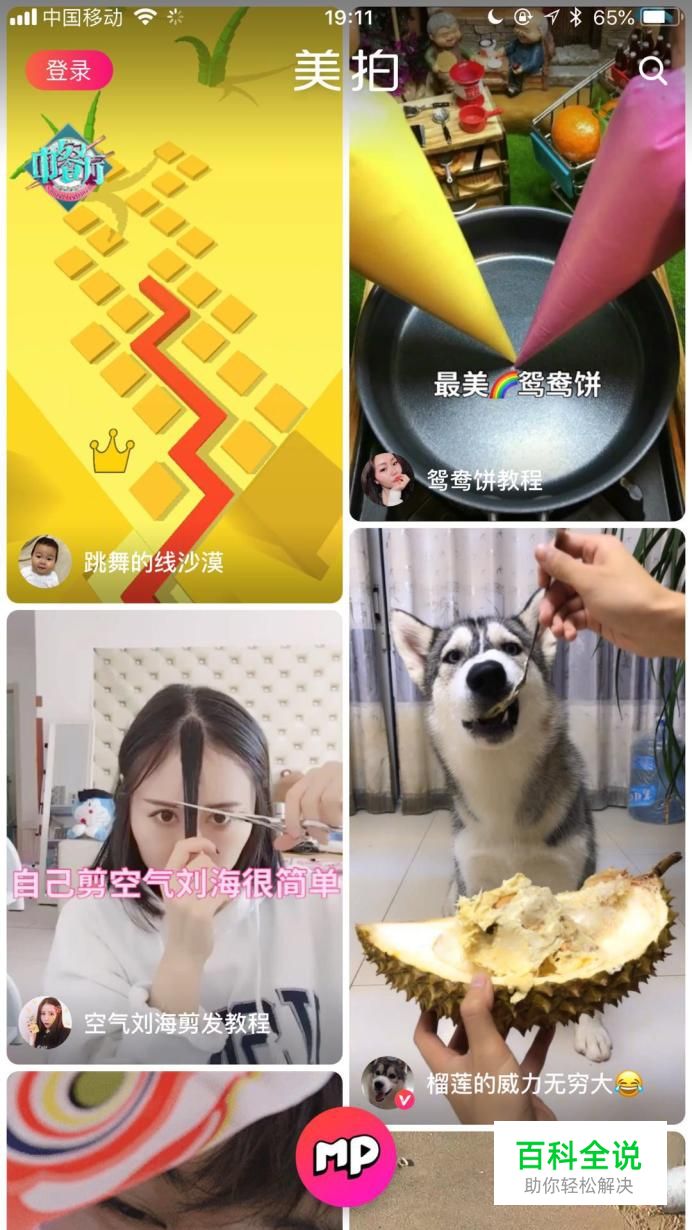Open the 鸳鸯饼教程 author's profile picture

[x=387, y=480]
